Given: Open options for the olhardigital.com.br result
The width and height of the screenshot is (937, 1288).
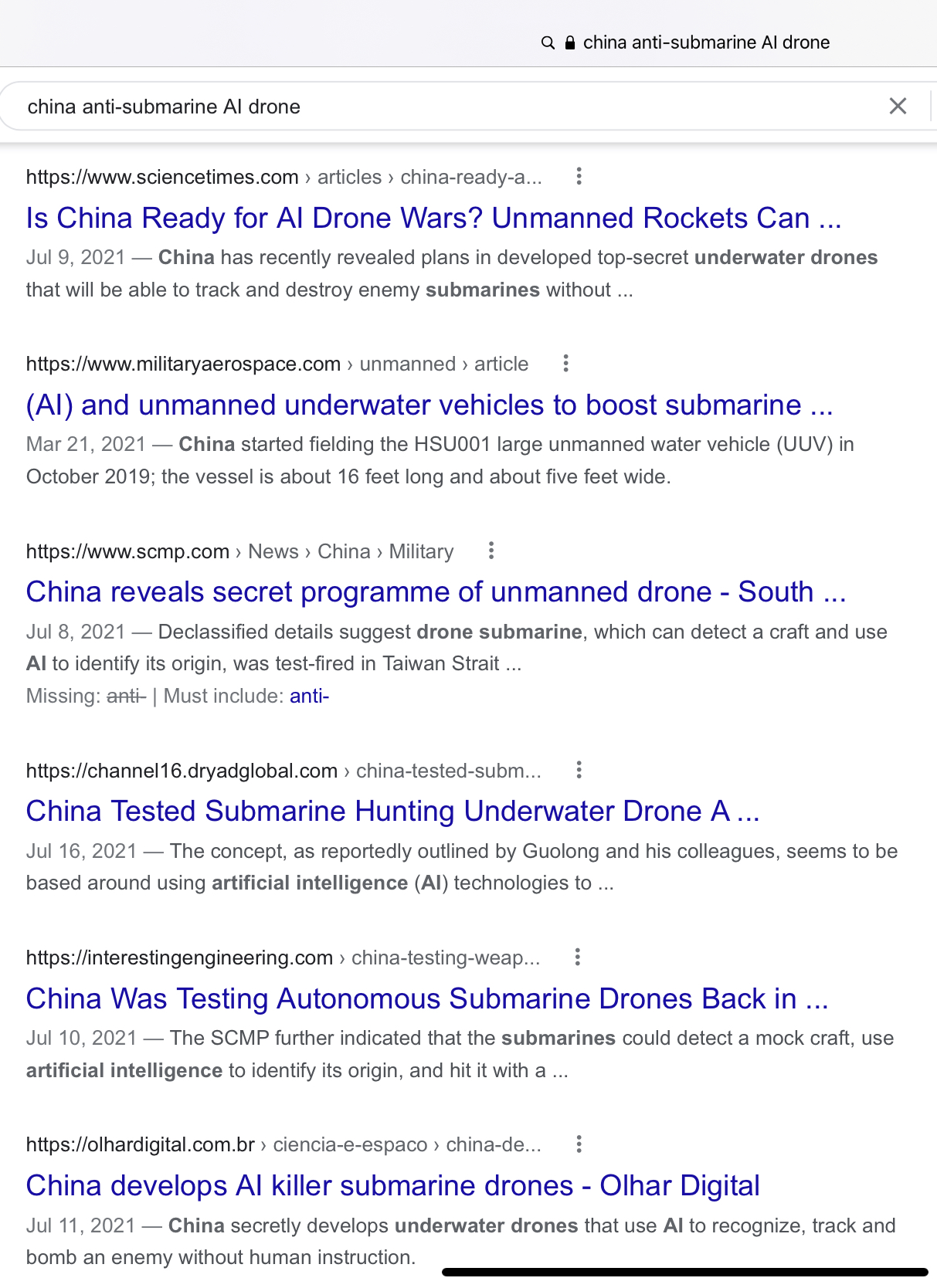Looking at the screenshot, I should click(579, 1144).
